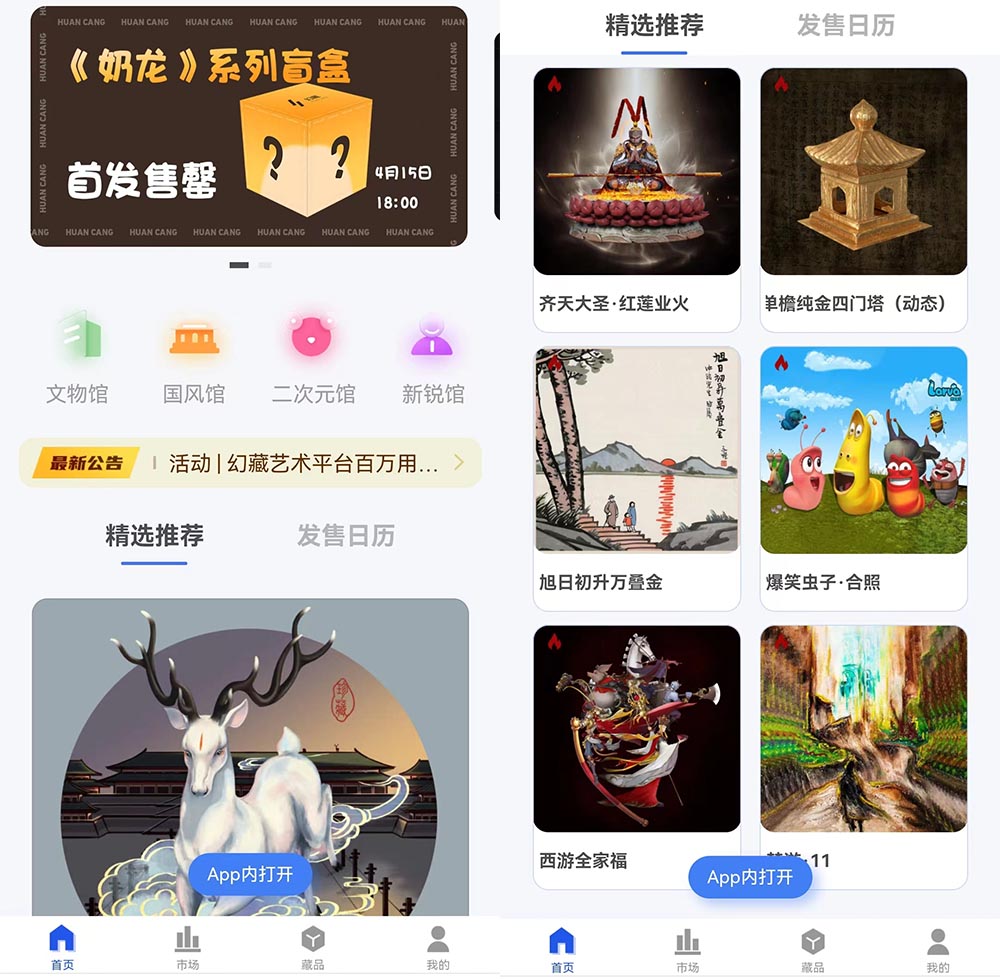The height and width of the screenshot is (980, 1000).
Task: Open the white deer artwork card
Action: (250, 740)
